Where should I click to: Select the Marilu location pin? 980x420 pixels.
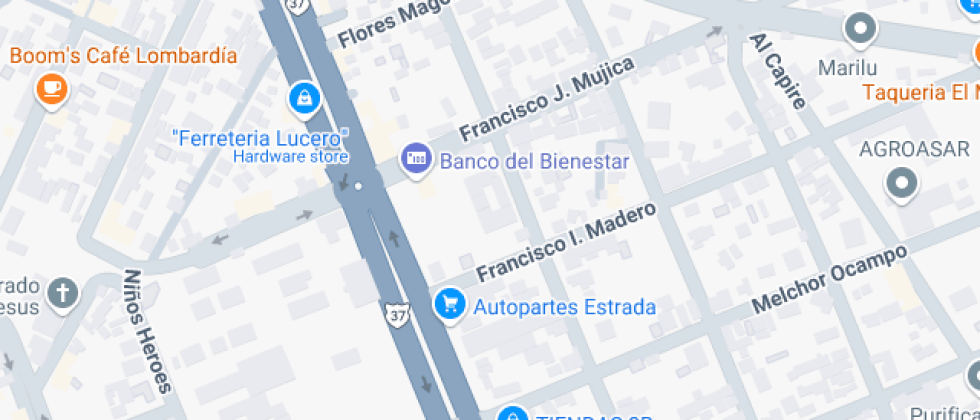[x=860, y=30]
